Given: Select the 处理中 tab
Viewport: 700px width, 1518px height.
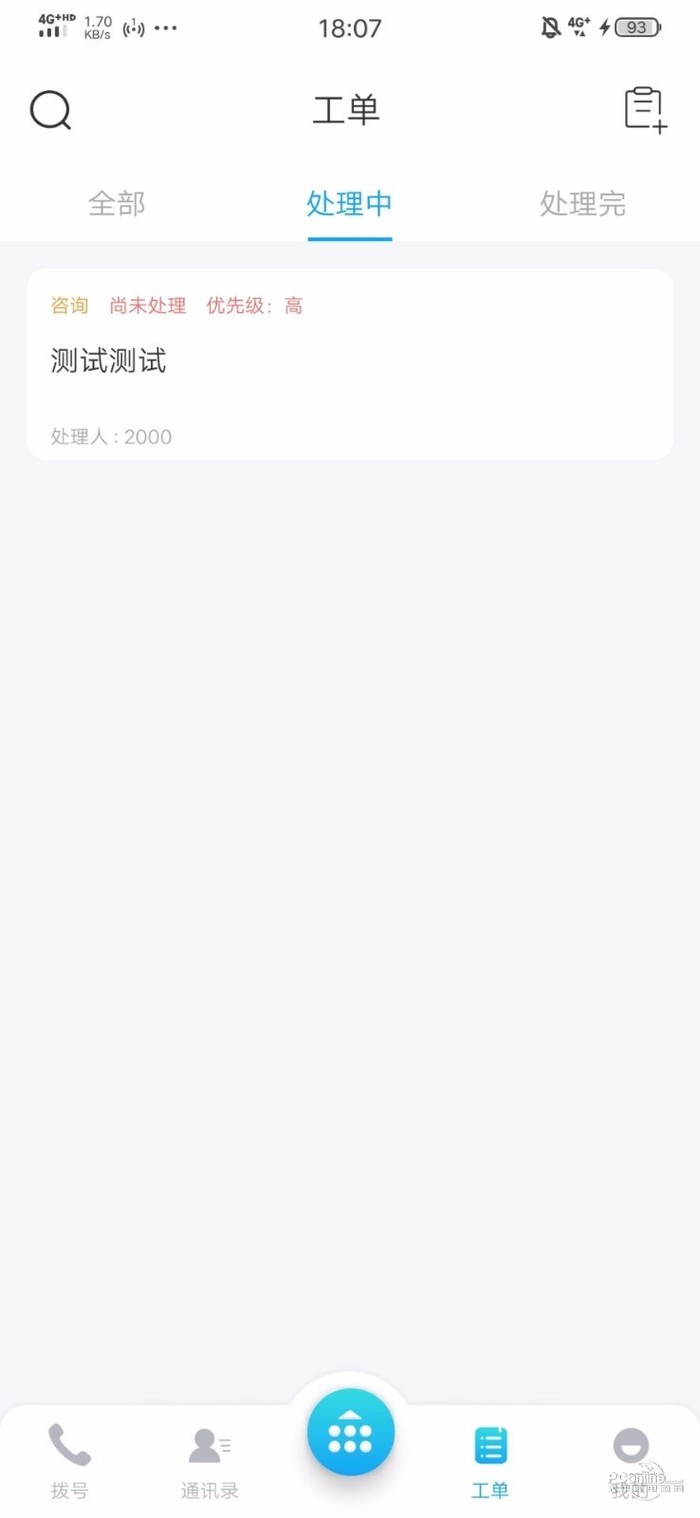Looking at the screenshot, I should coord(349,204).
